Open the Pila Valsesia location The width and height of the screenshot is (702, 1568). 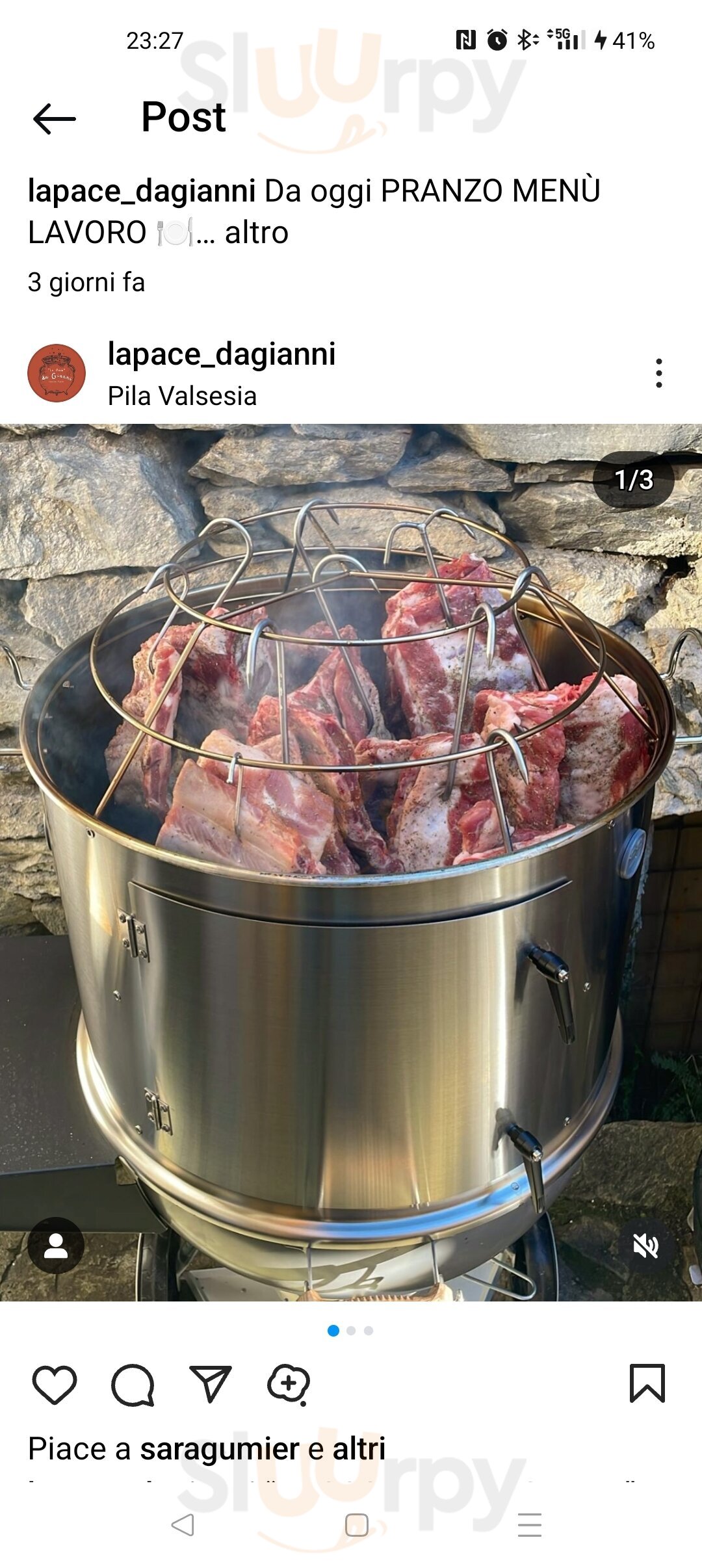point(182,396)
